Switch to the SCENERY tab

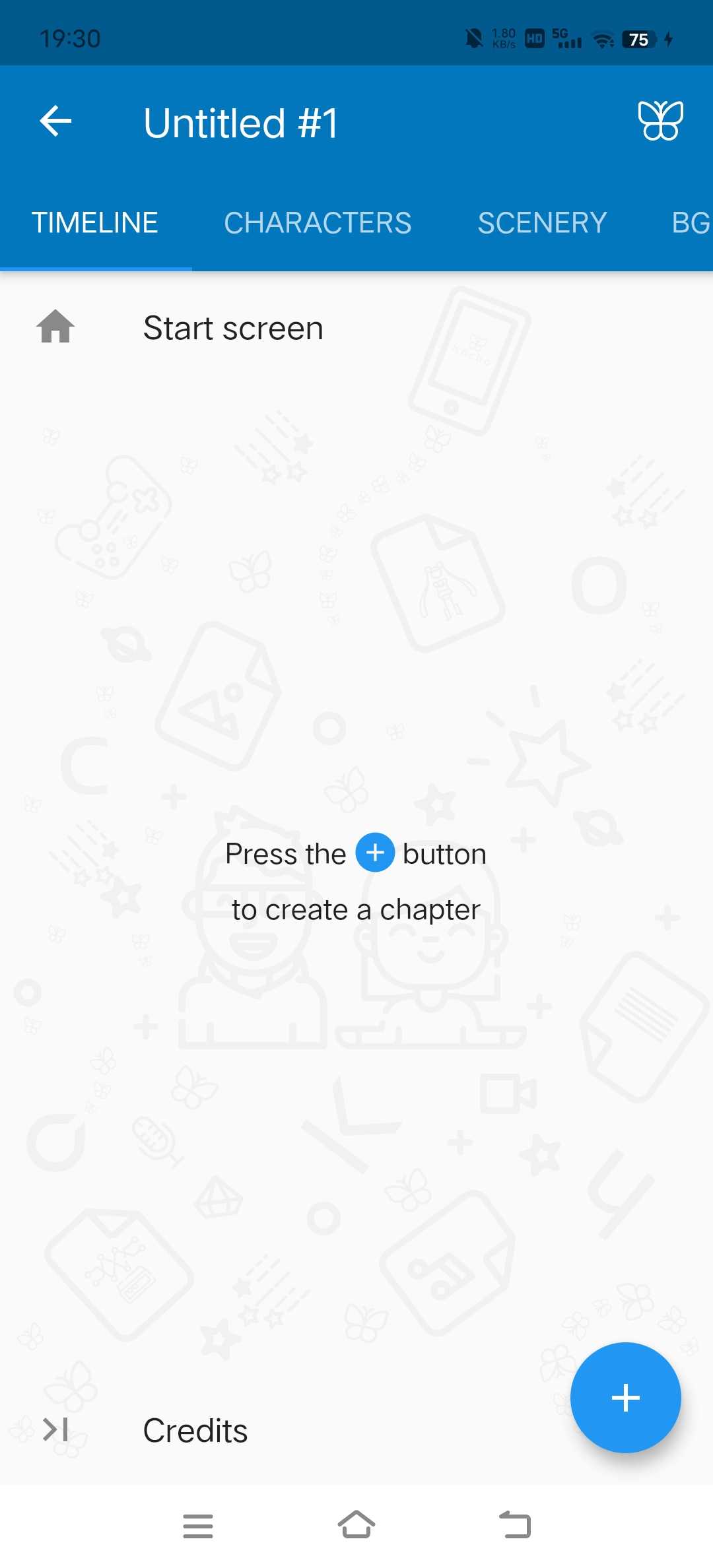tap(542, 223)
